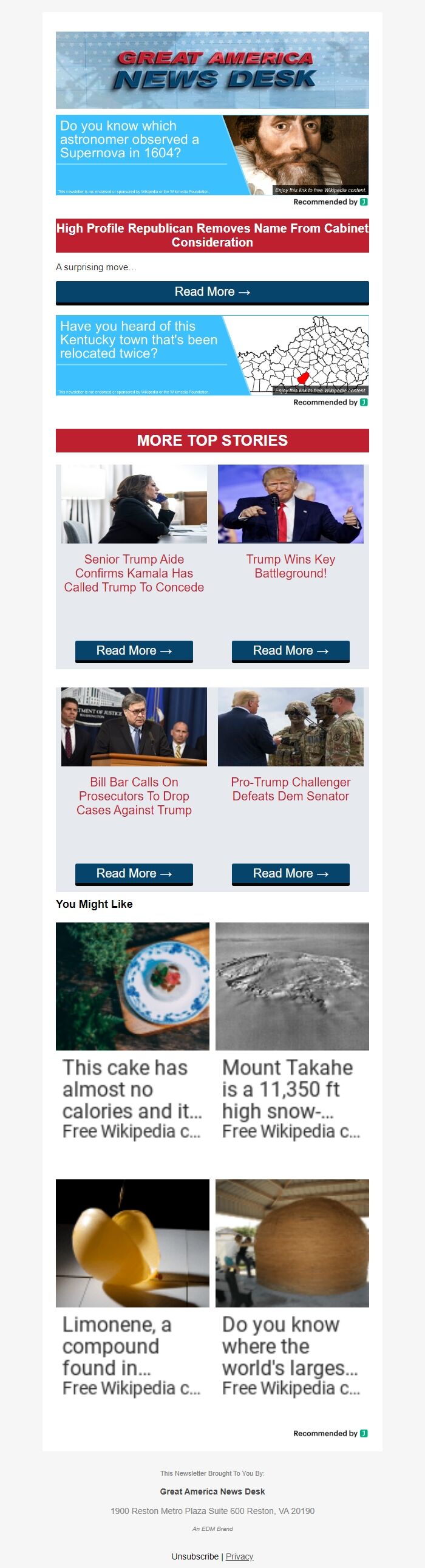Open the 'High Profile Republican Removes Name' headline
Image resolution: width=425 pixels, height=1568 pixels.
(x=212, y=236)
